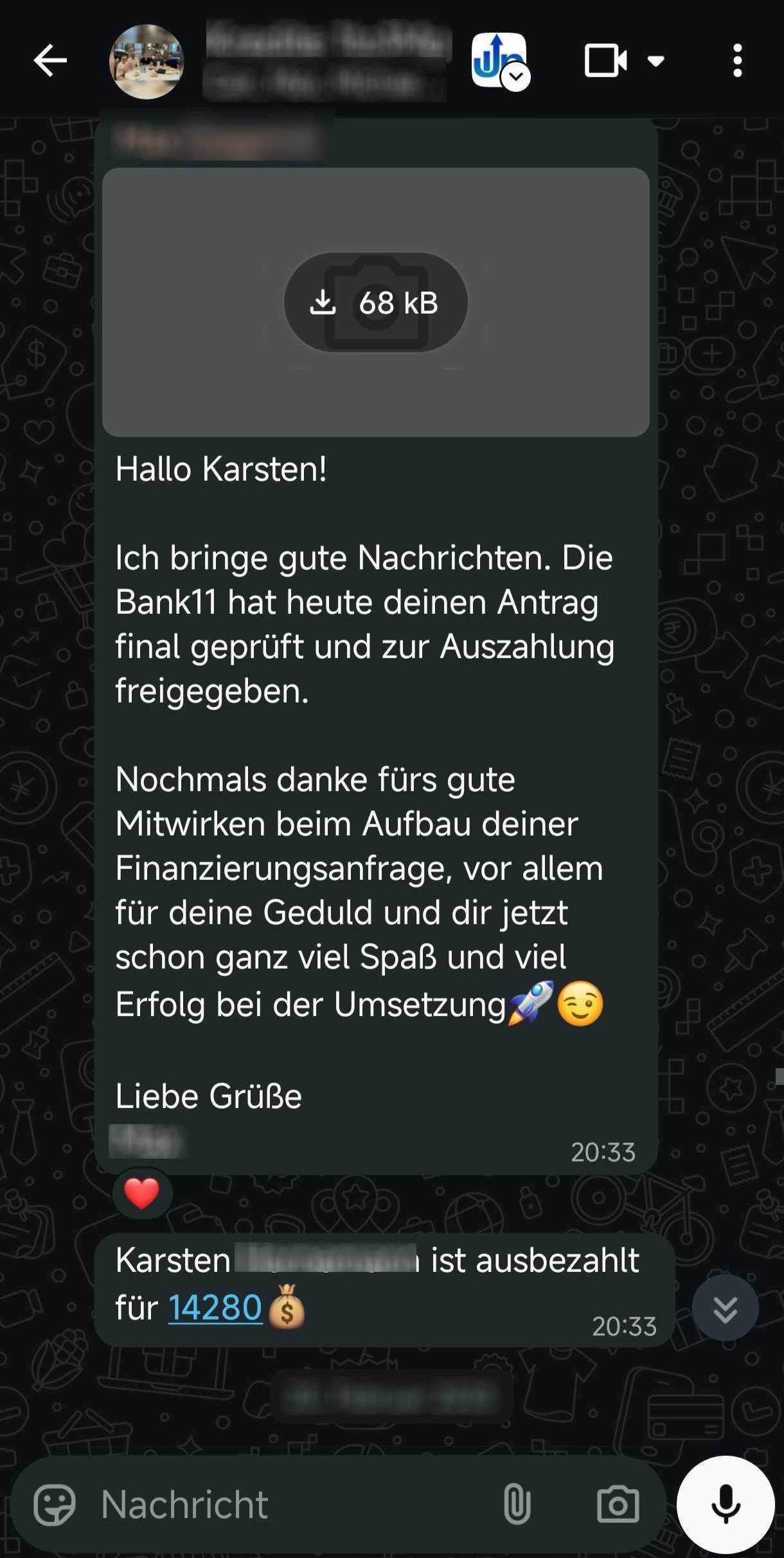
Task: Start a video call
Action: (605, 61)
